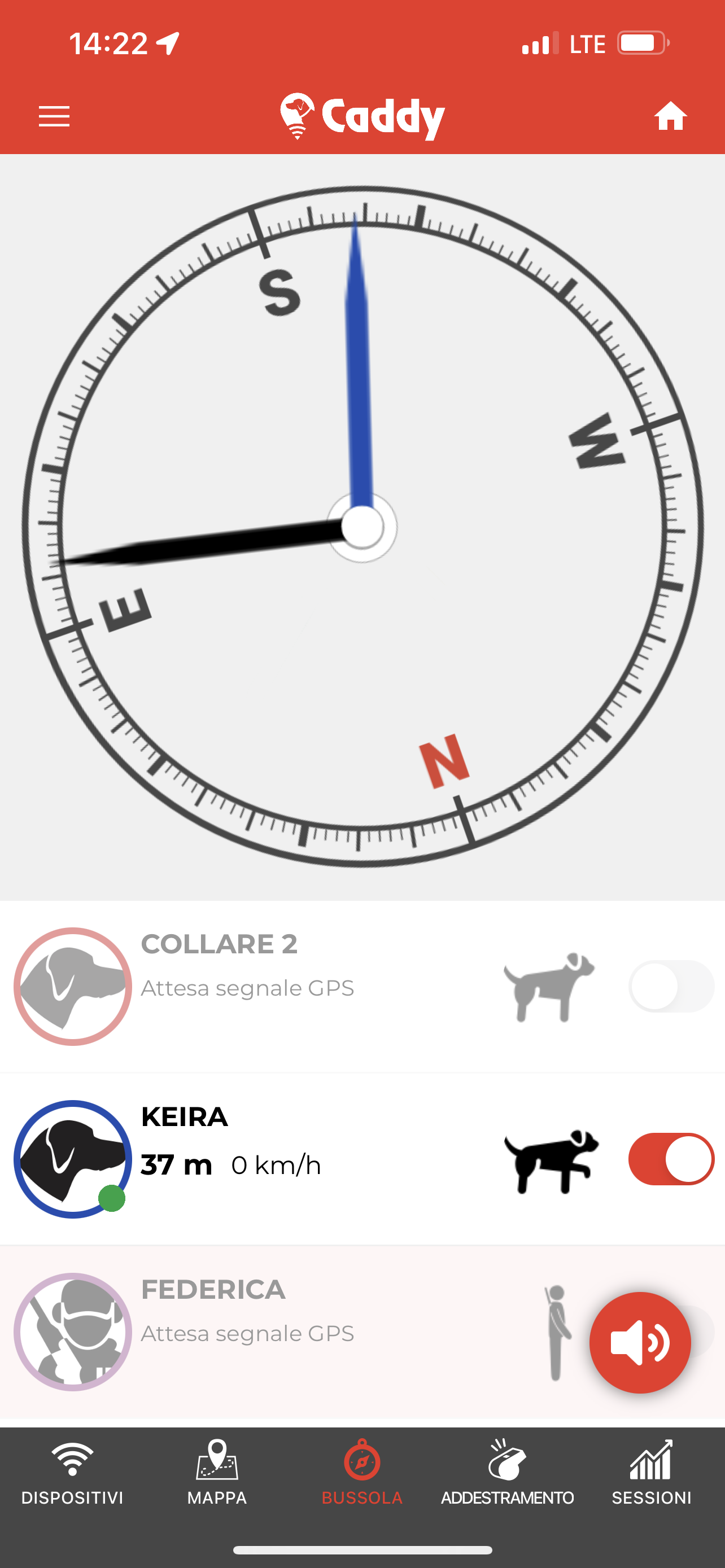
Task: Tap the red sound speaker button
Action: [x=640, y=1342]
